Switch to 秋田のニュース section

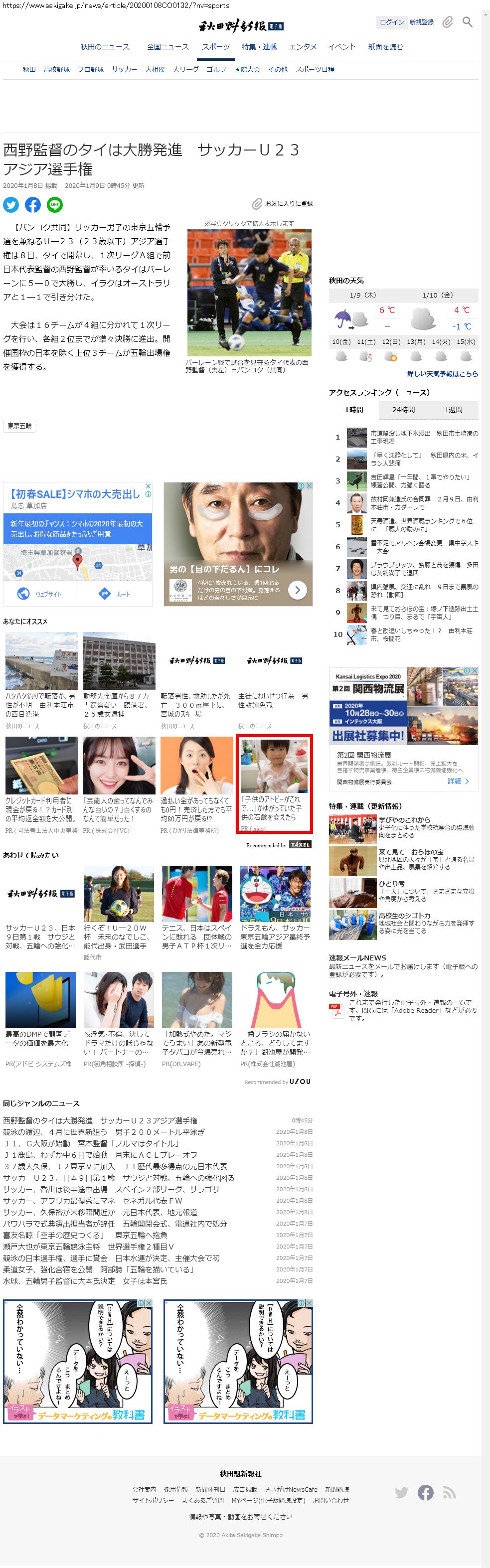[x=105, y=47]
